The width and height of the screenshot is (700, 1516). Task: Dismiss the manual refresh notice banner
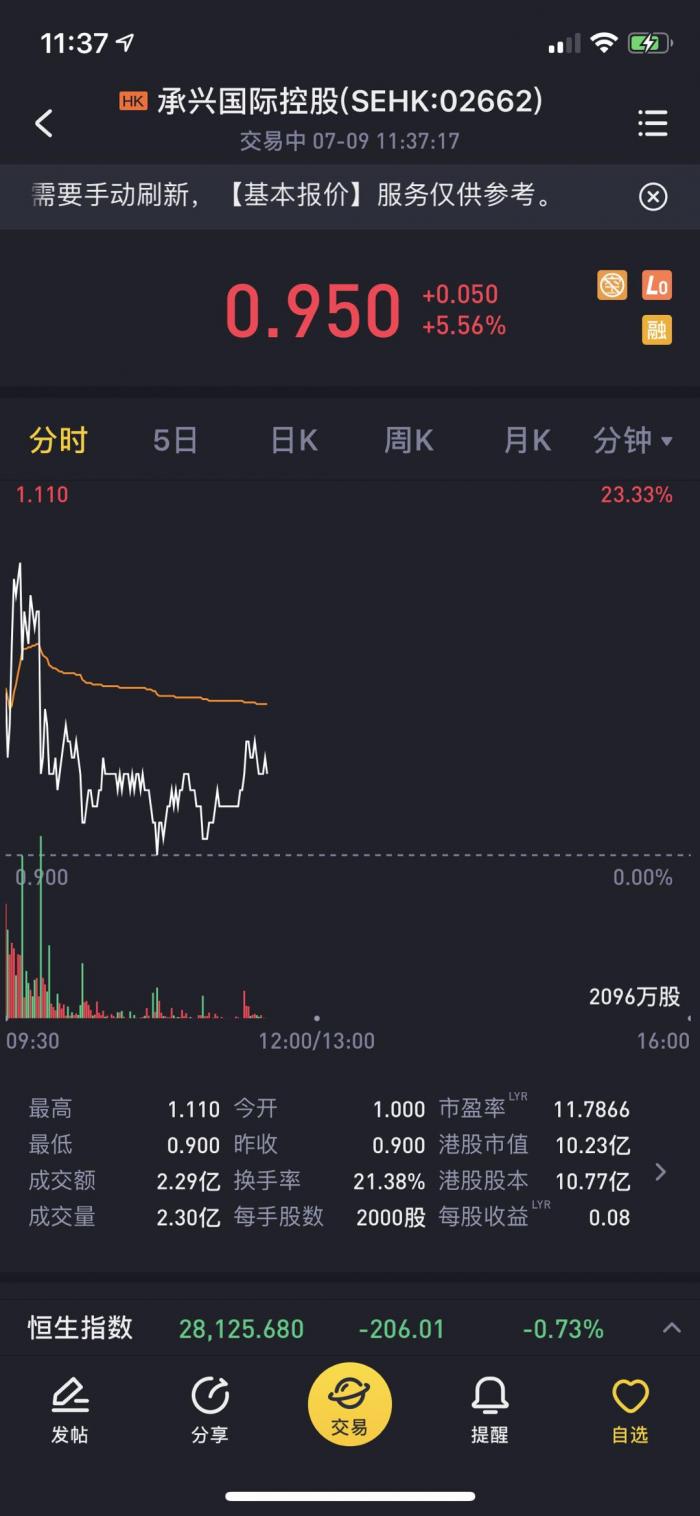[x=653, y=196]
